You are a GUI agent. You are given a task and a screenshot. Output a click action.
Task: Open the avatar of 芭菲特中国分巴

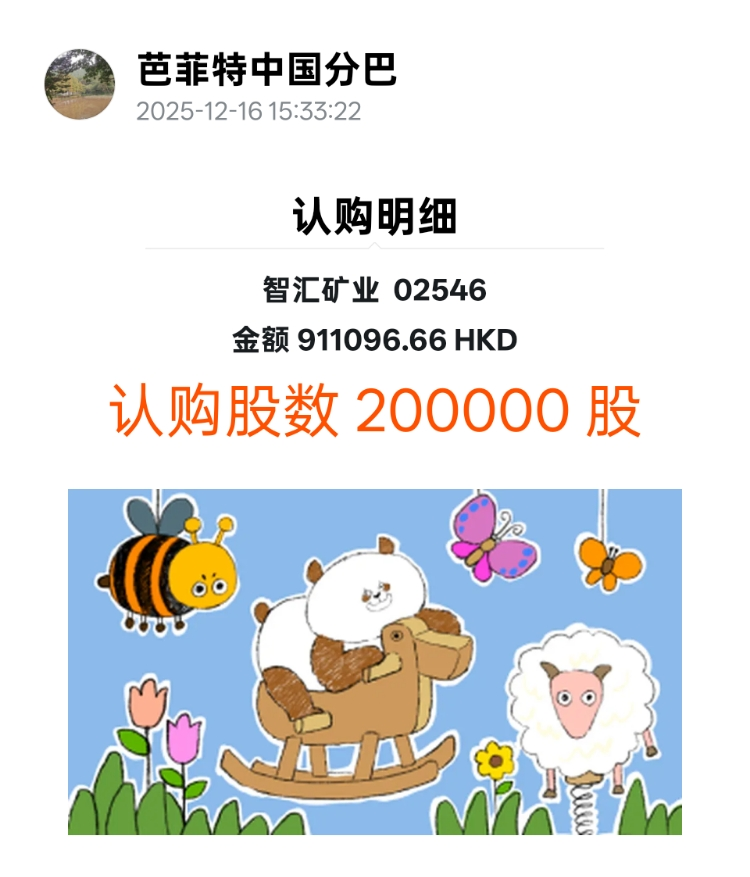[79, 84]
